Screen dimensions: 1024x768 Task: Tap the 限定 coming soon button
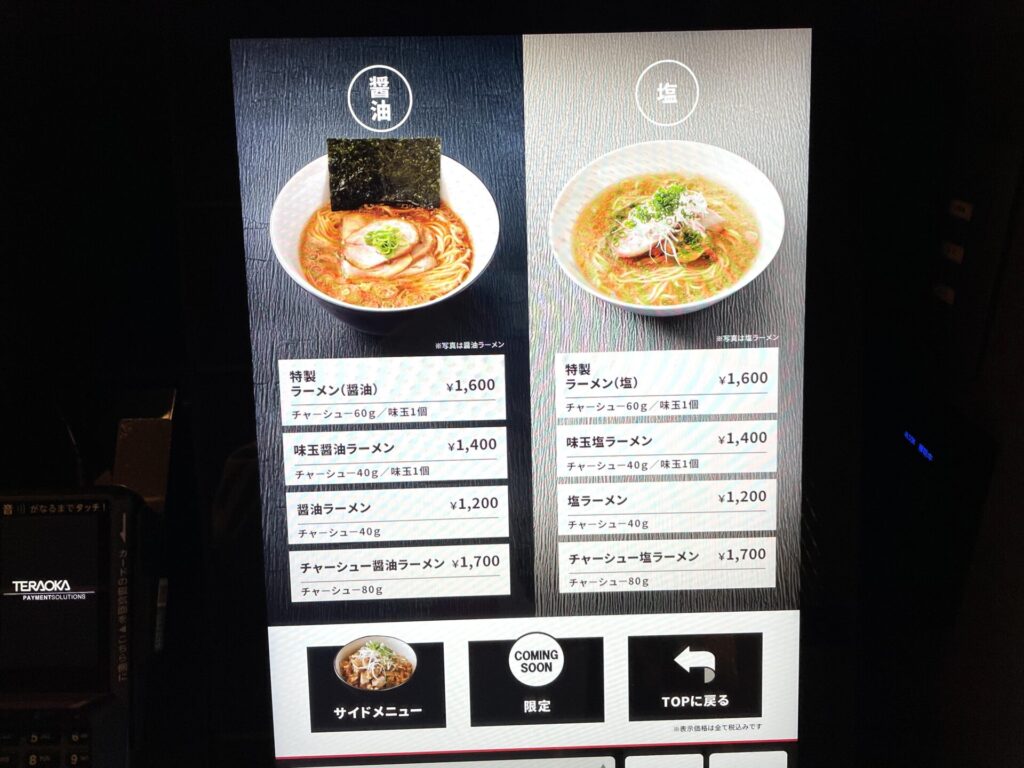coord(536,680)
